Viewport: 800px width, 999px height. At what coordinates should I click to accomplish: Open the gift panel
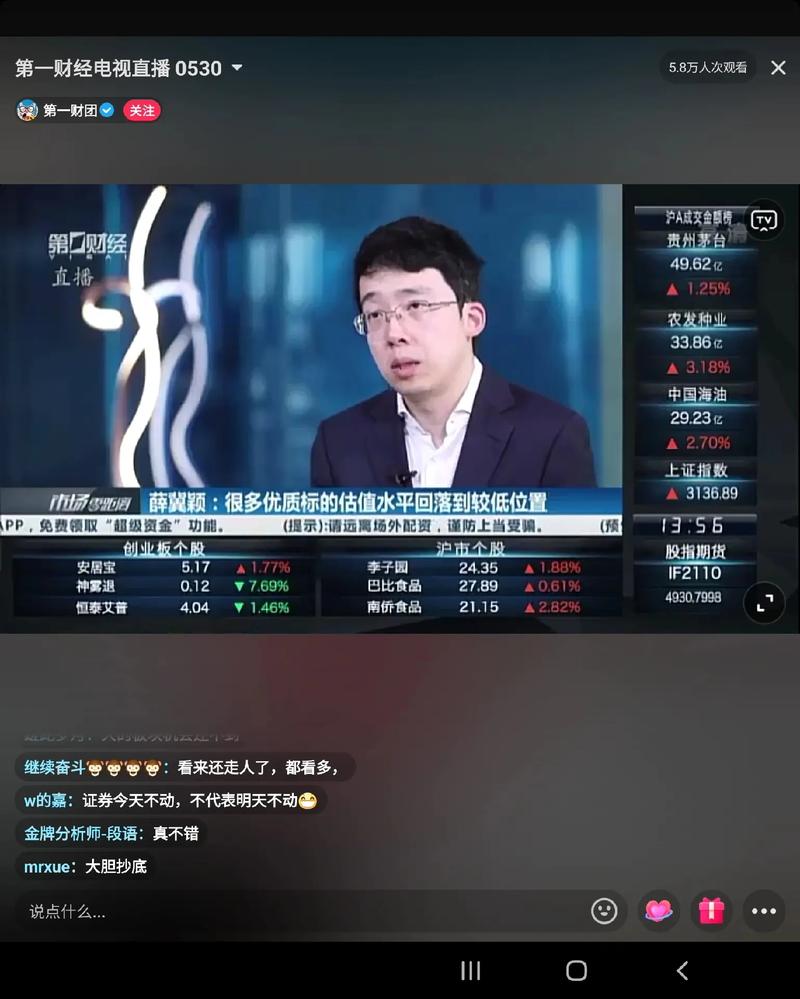[711, 911]
